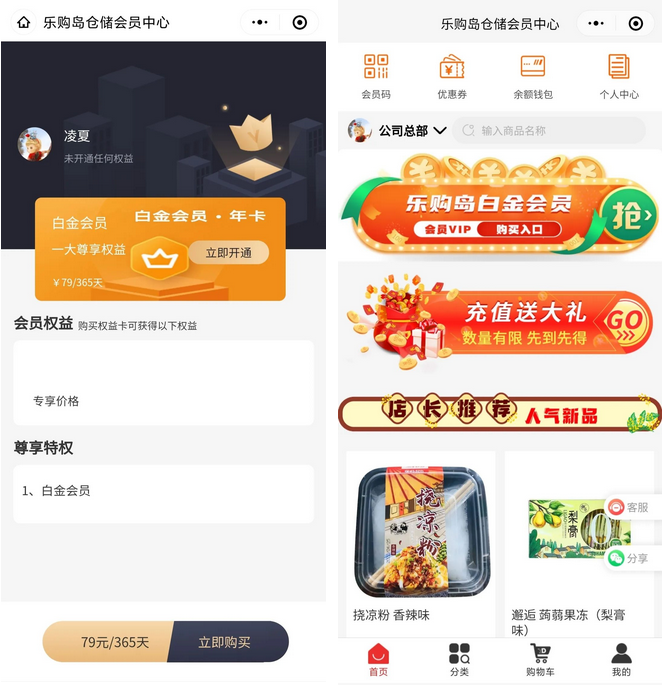The height and width of the screenshot is (687, 662).
Task: Open 会员码 QR code shortcut
Action: (376, 76)
